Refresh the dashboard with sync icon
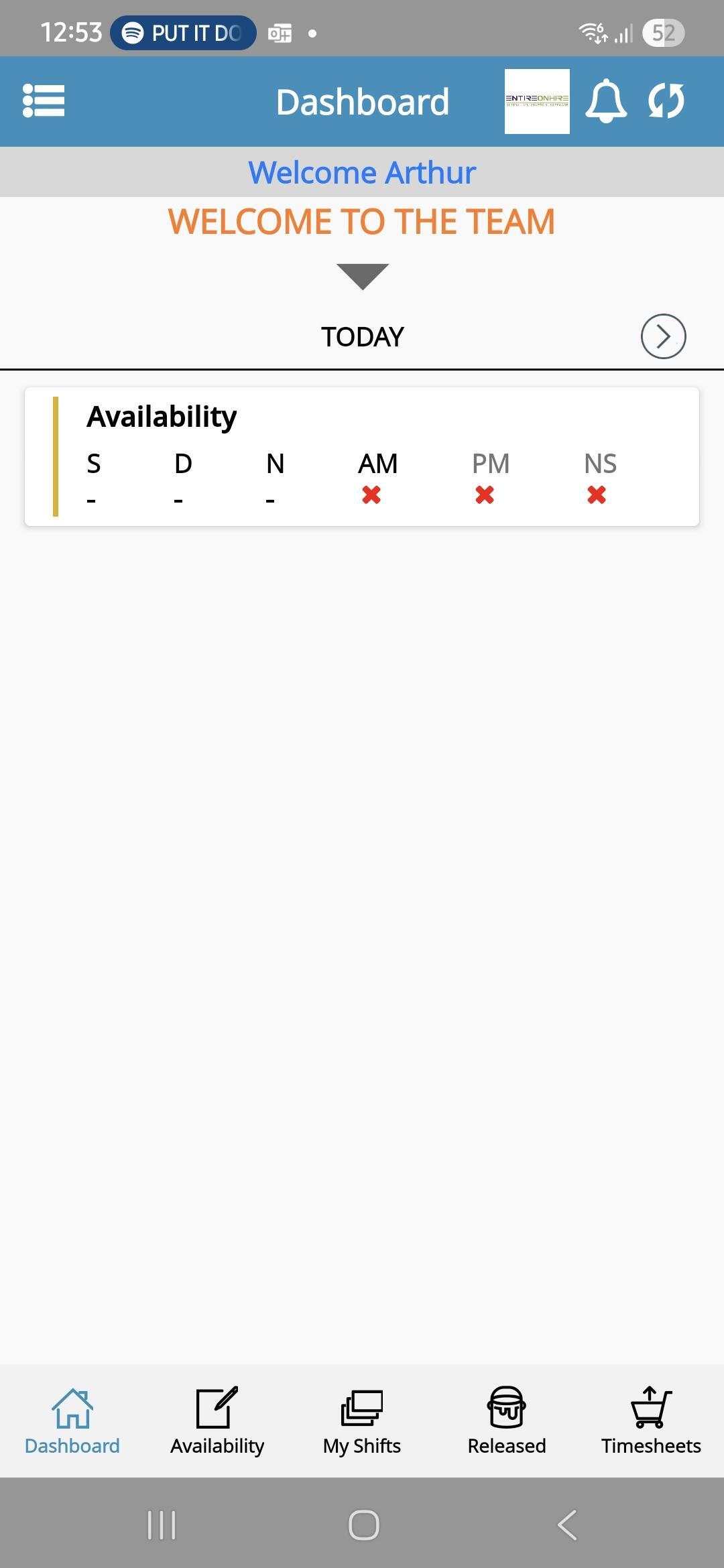 pos(666,101)
